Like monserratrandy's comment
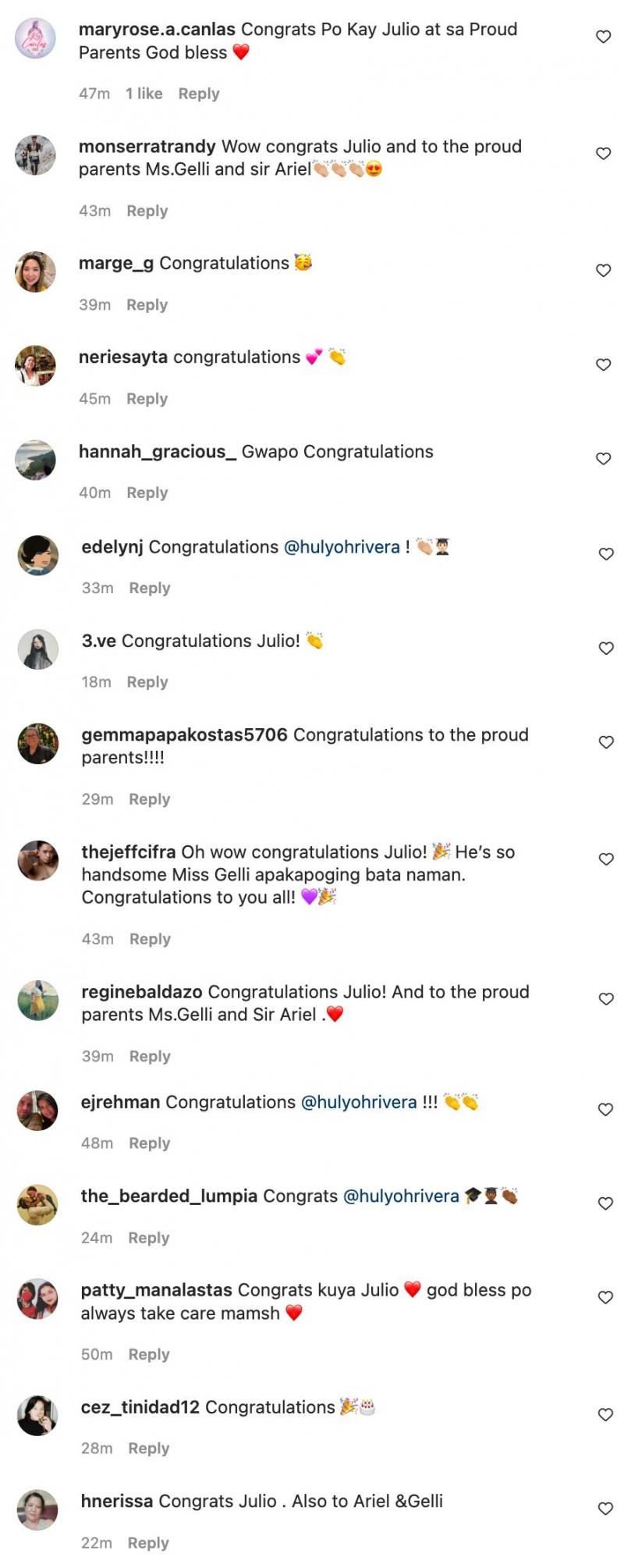 [x=603, y=154]
